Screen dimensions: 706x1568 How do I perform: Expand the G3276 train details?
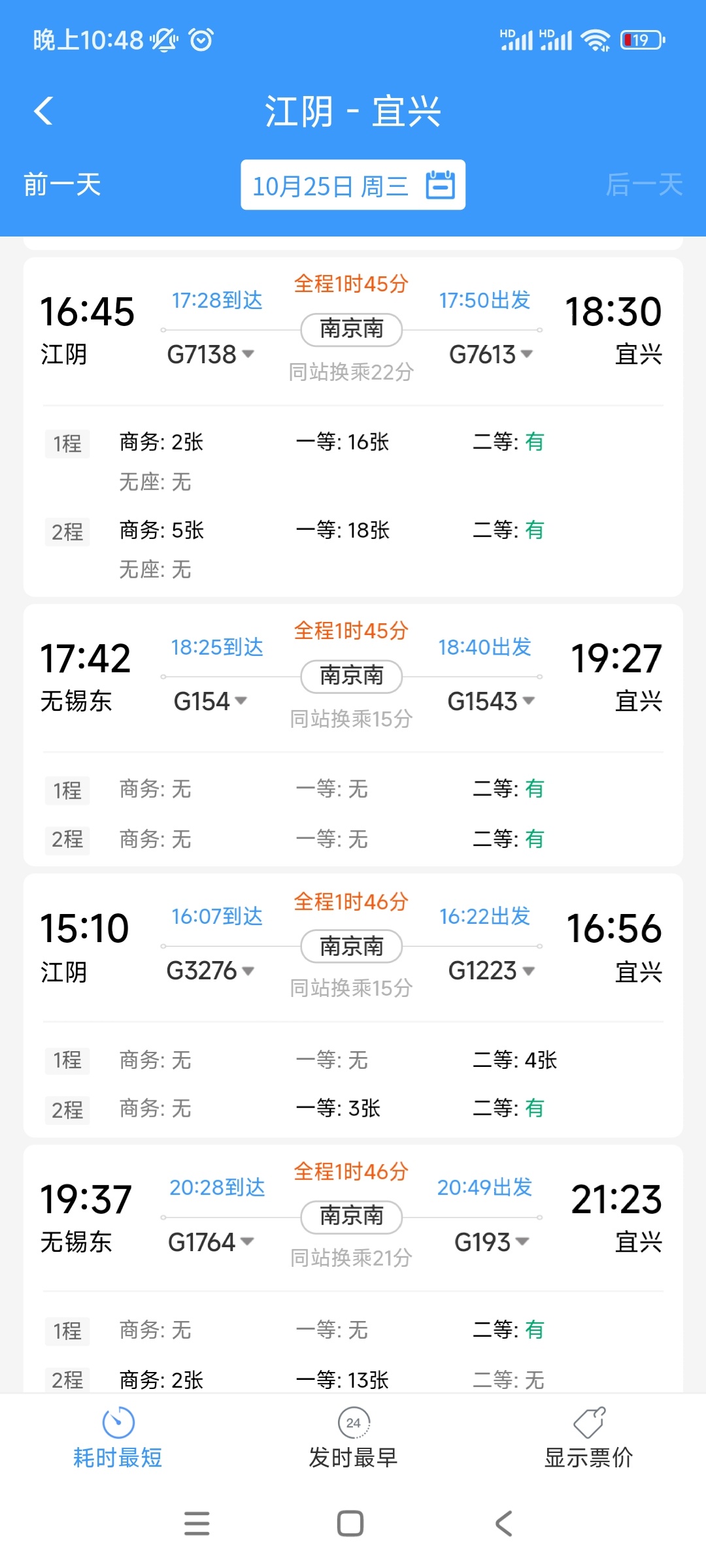210,972
